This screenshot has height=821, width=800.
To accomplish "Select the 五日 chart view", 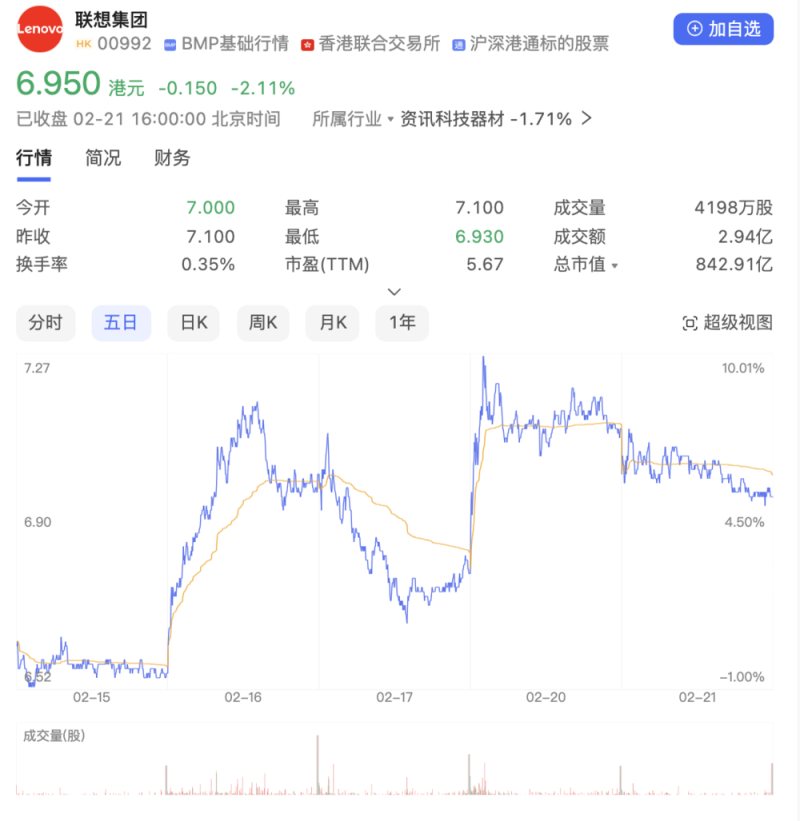I will tap(121, 323).
